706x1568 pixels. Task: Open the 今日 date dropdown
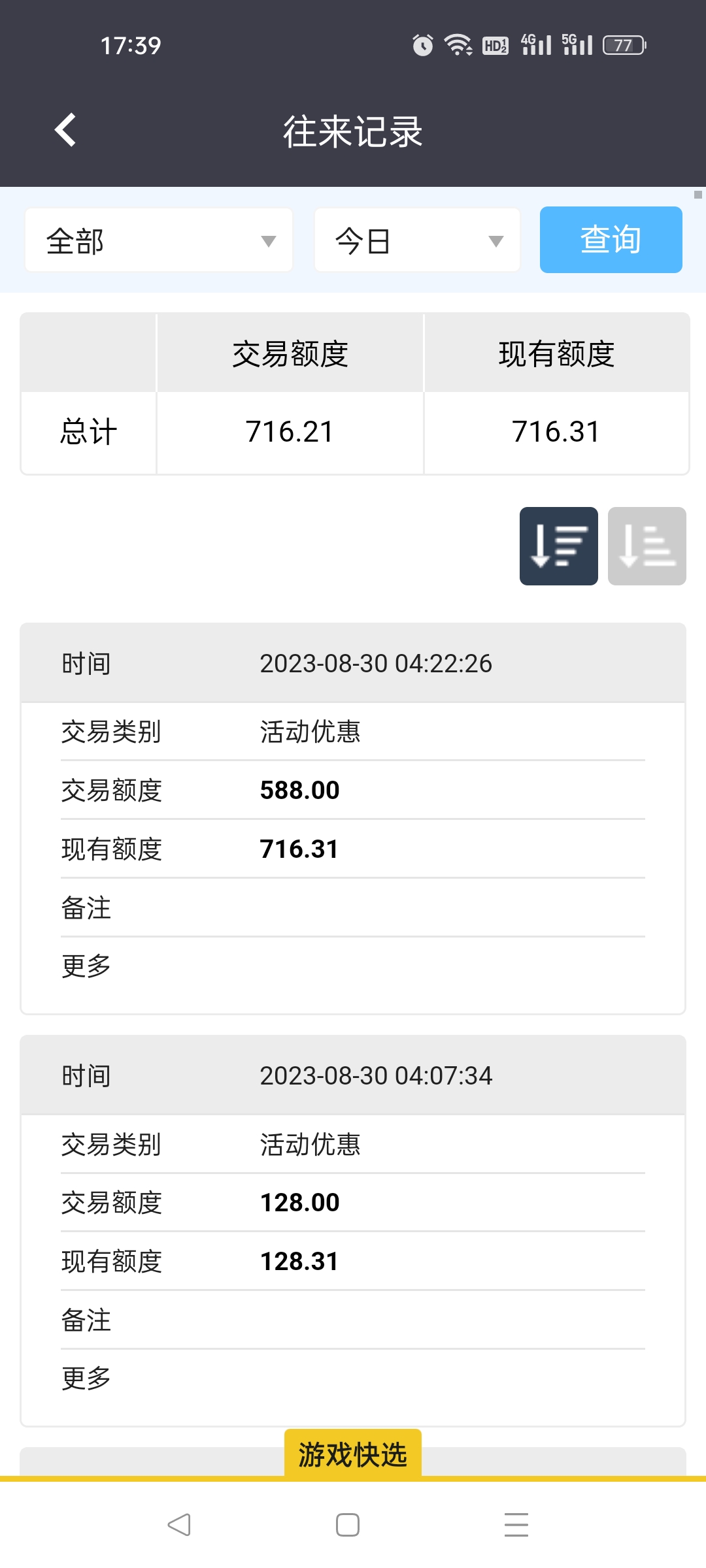(417, 240)
